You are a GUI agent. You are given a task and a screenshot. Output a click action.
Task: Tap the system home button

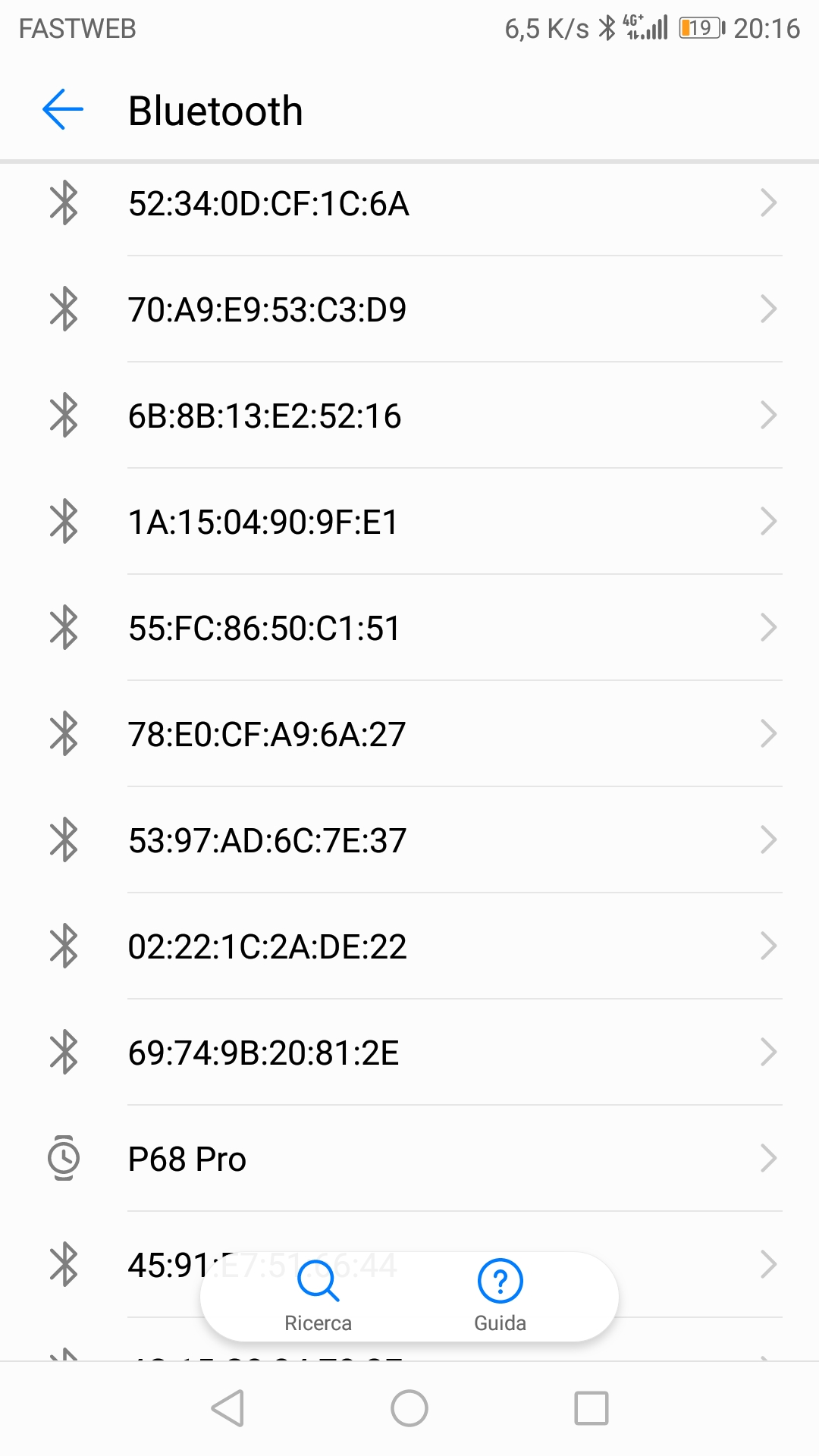pos(409,1408)
